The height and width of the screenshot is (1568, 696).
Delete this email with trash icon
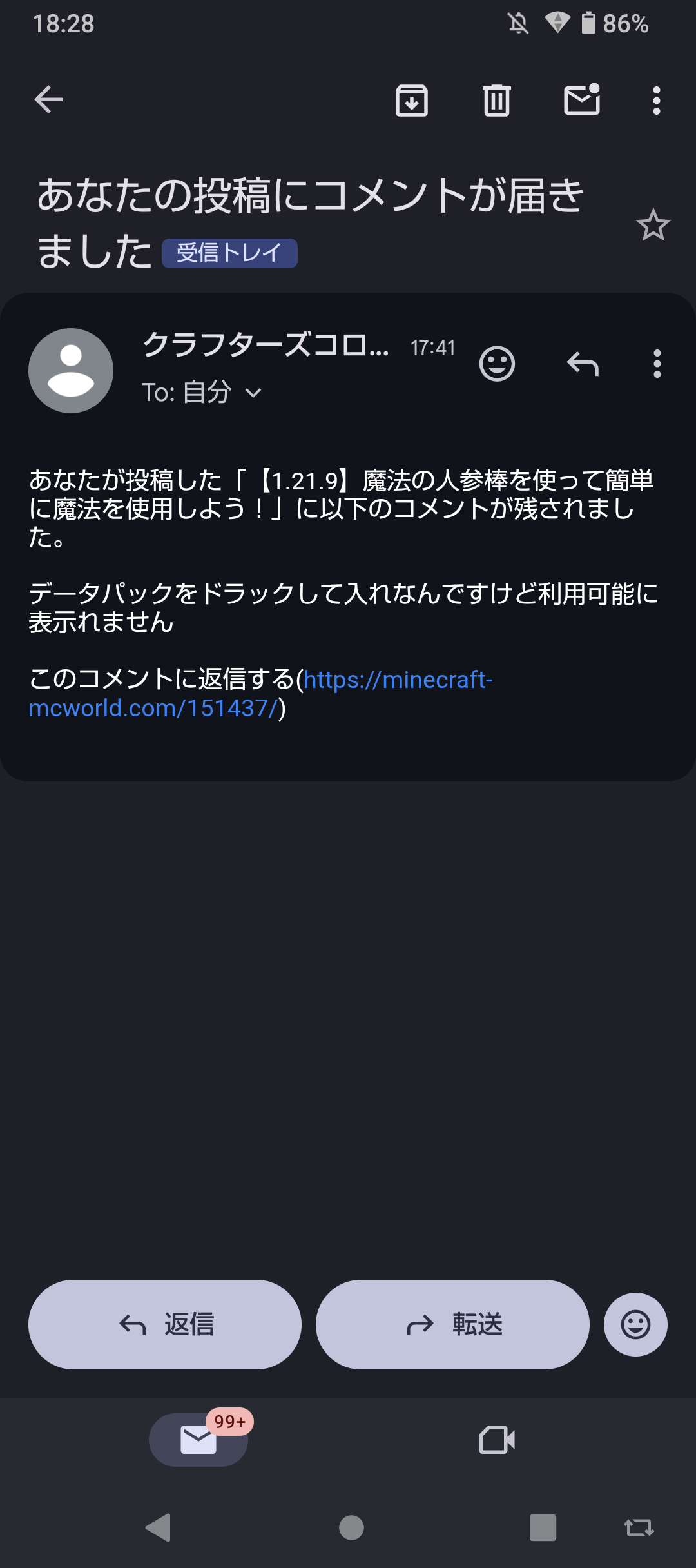496,101
